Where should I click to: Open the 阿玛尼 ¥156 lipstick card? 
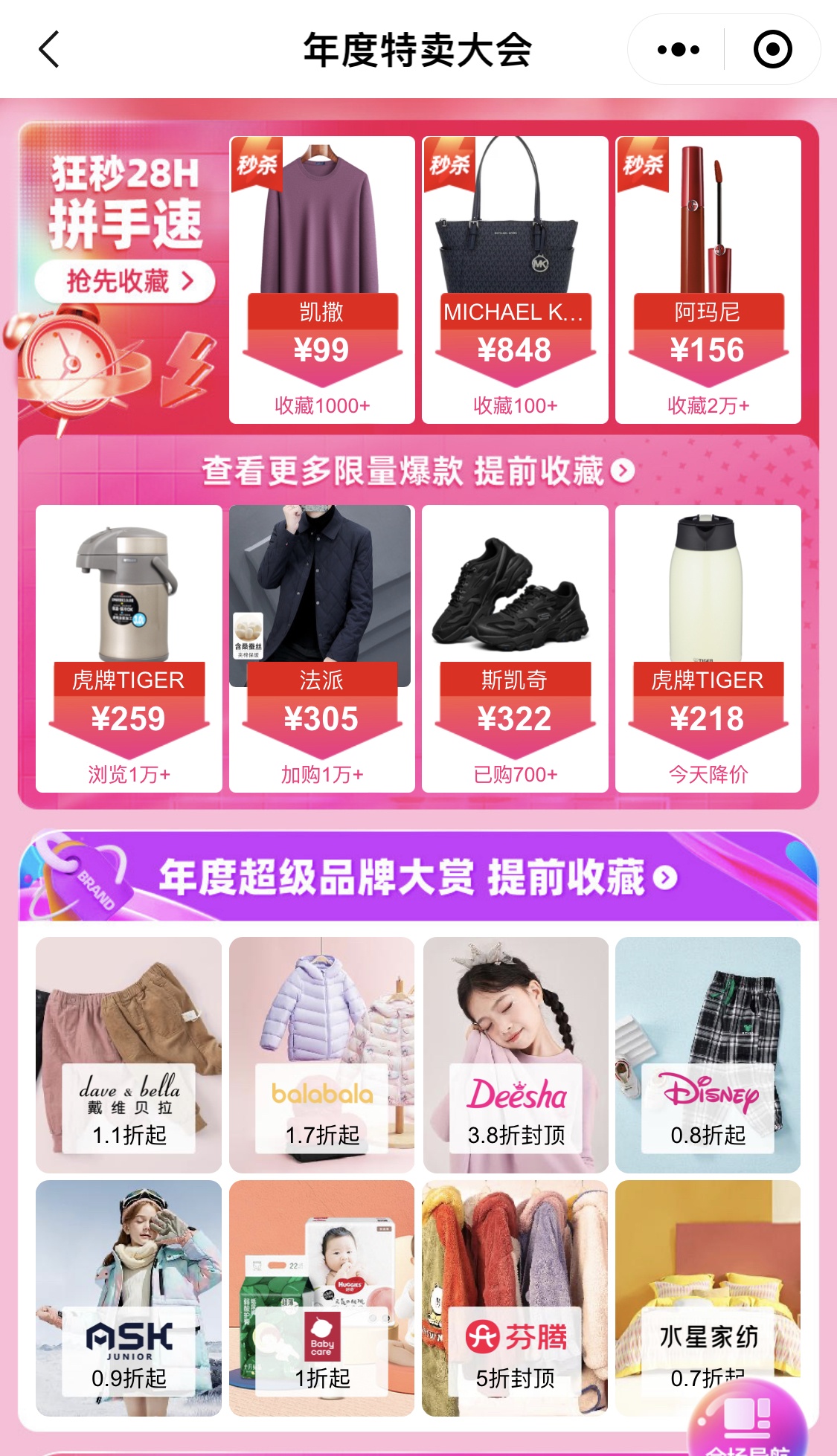point(708,280)
